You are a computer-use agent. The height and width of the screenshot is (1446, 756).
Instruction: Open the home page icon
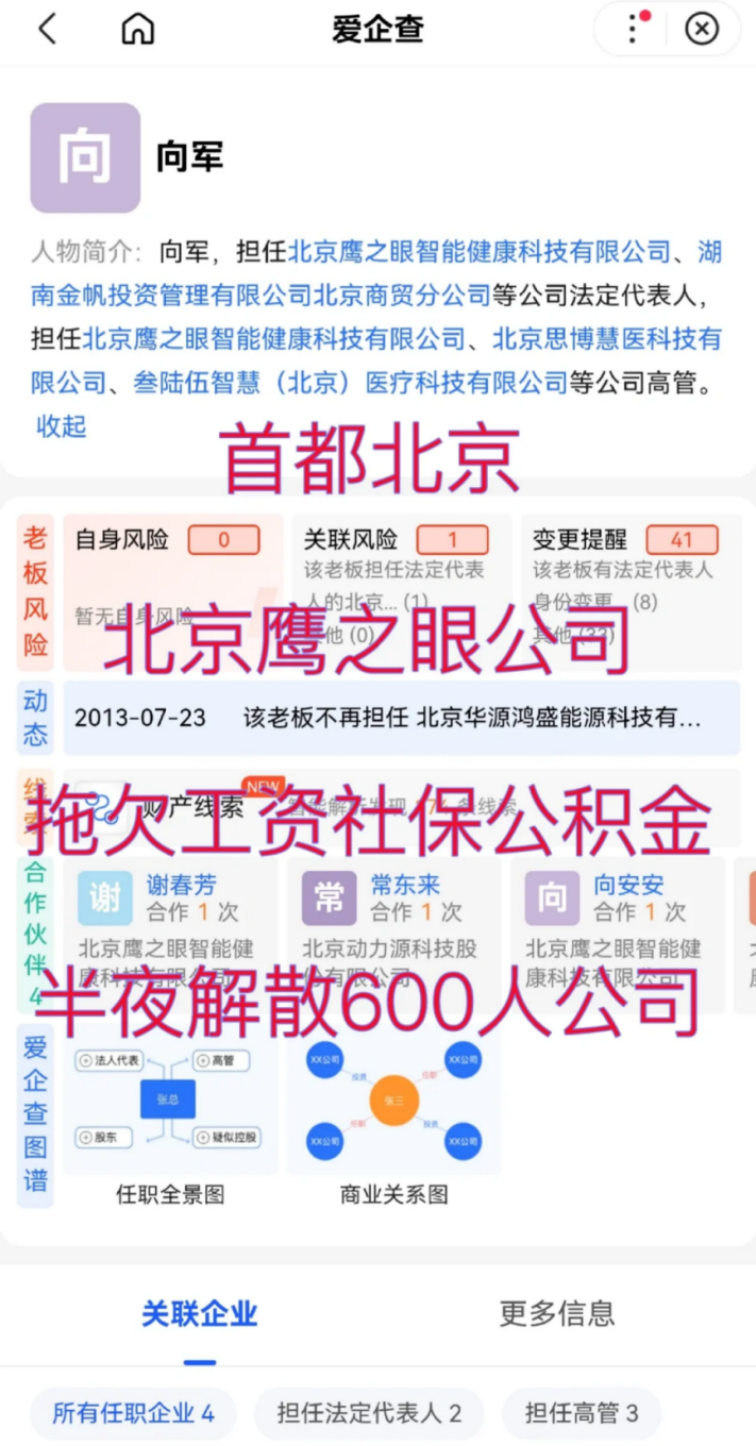point(138,30)
